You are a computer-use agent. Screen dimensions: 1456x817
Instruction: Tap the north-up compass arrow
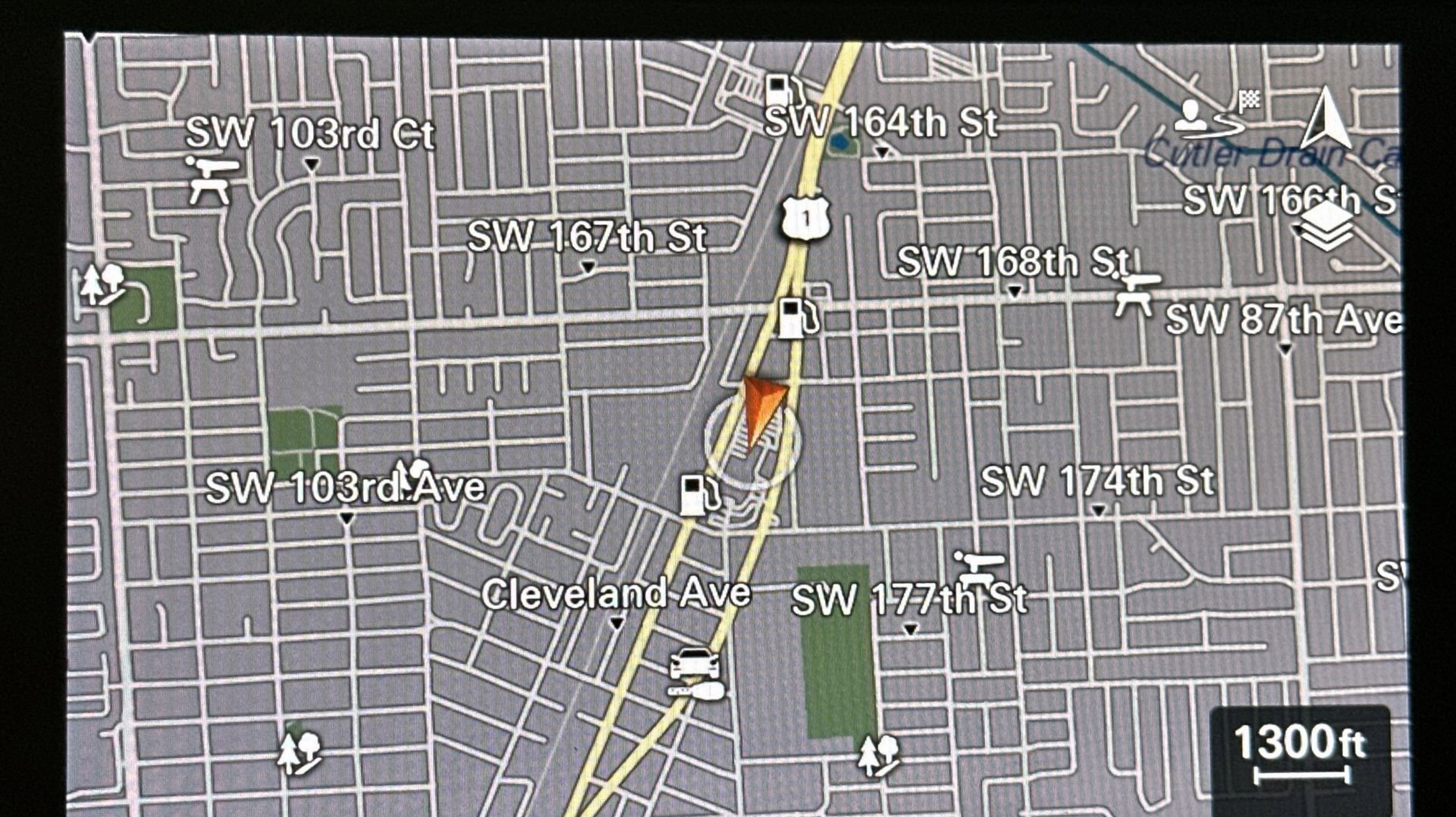[1325, 120]
